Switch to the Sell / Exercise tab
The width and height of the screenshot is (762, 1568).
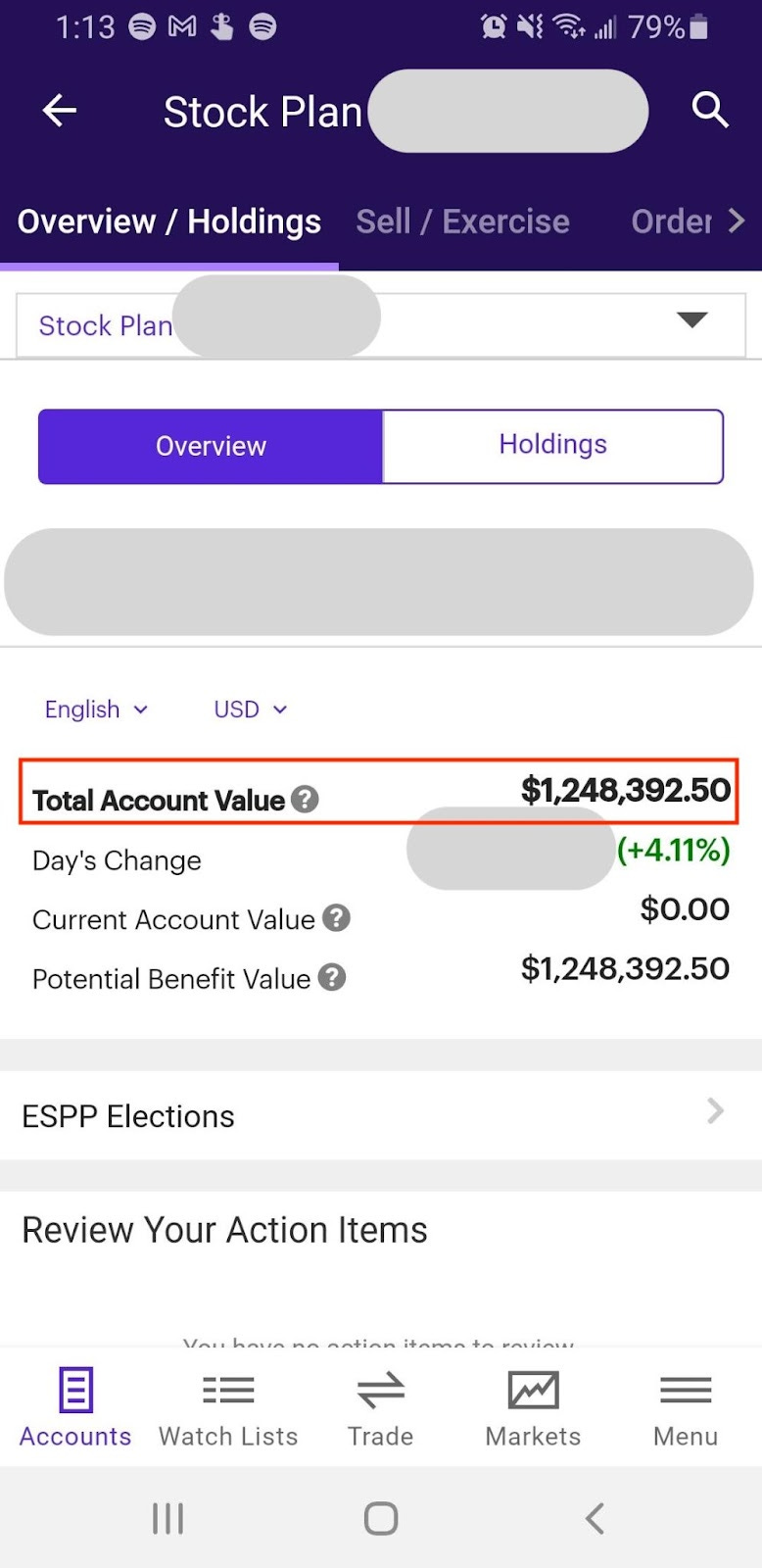462,221
